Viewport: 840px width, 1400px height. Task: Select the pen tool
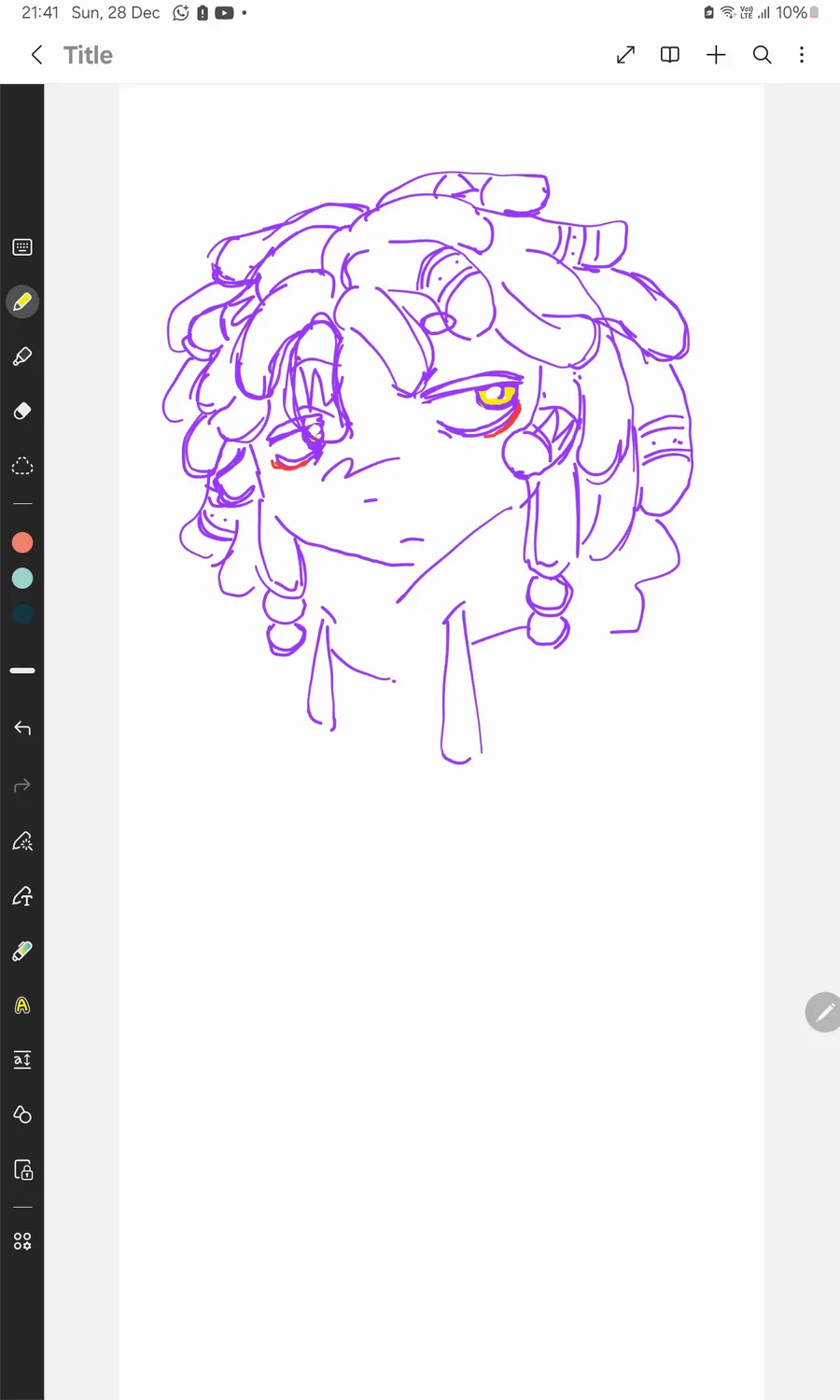coord(22,301)
